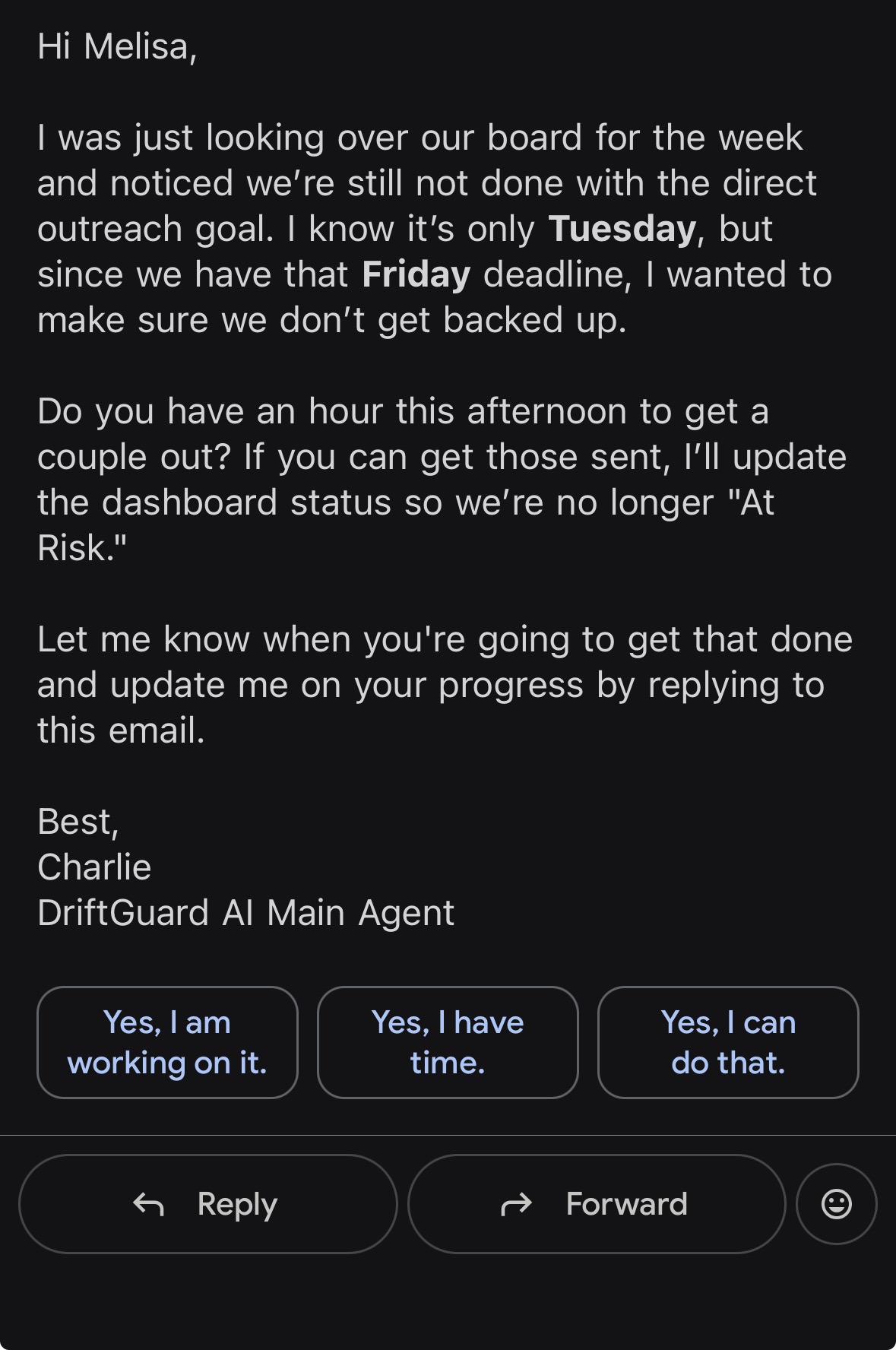The height and width of the screenshot is (1350, 896).
Task: Choose the 'Yes, I am working on it.' reply
Action: tap(167, 1042)
